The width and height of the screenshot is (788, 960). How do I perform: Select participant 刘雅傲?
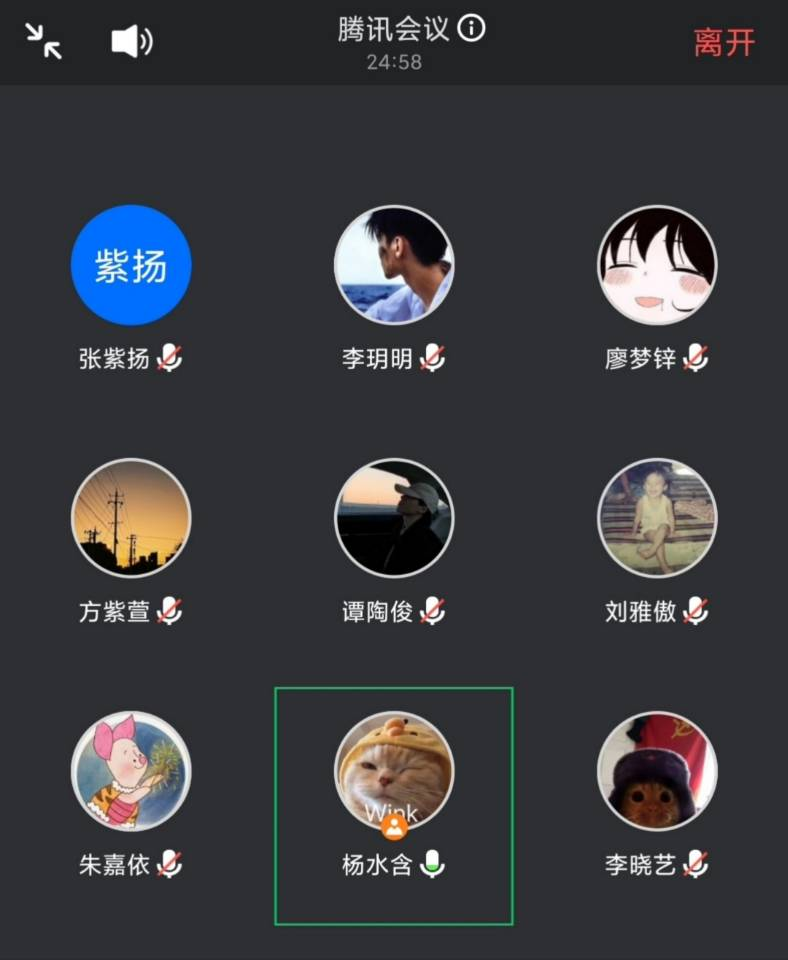point(657,519)
